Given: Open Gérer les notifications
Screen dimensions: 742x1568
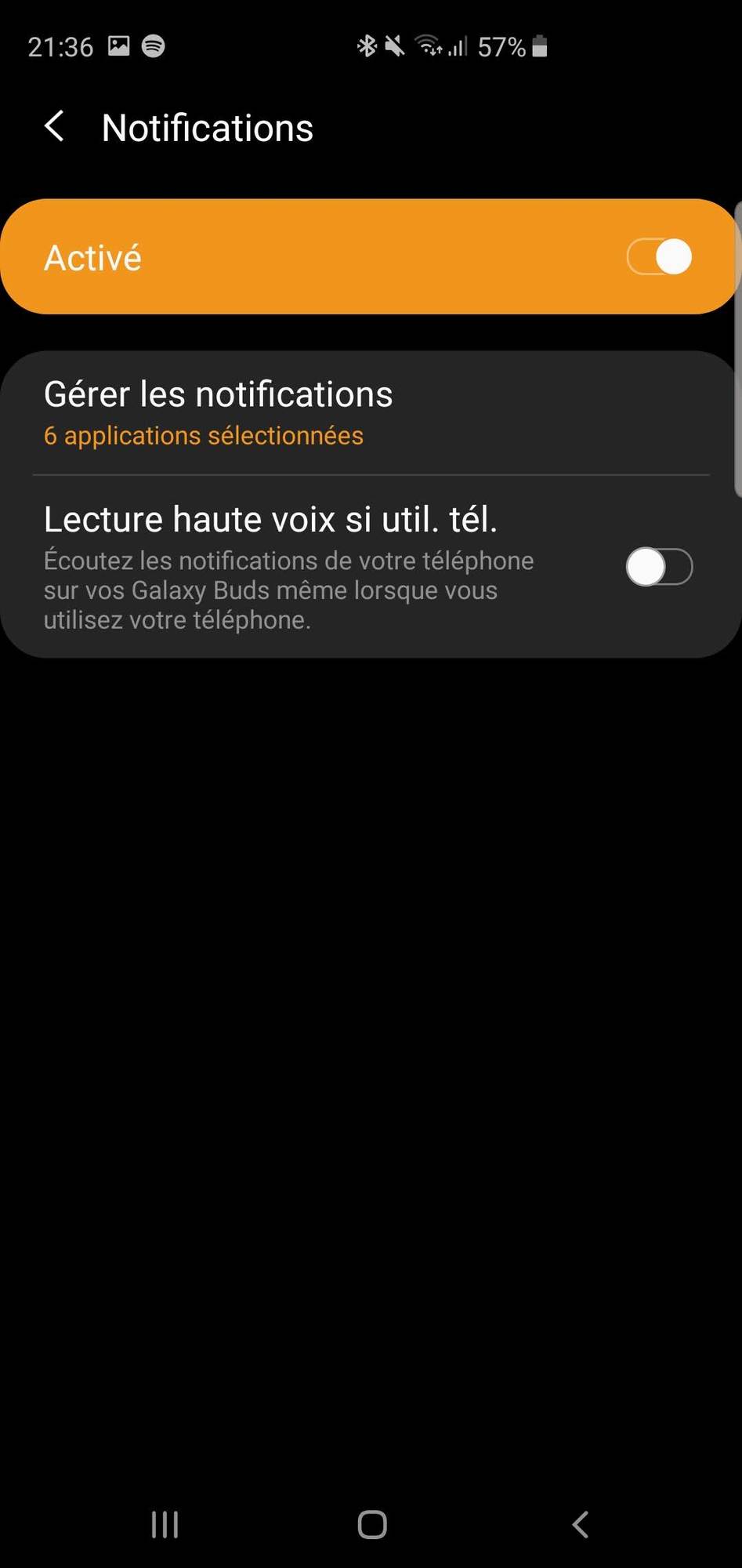Looking at the screenshot, I should 219,412.
